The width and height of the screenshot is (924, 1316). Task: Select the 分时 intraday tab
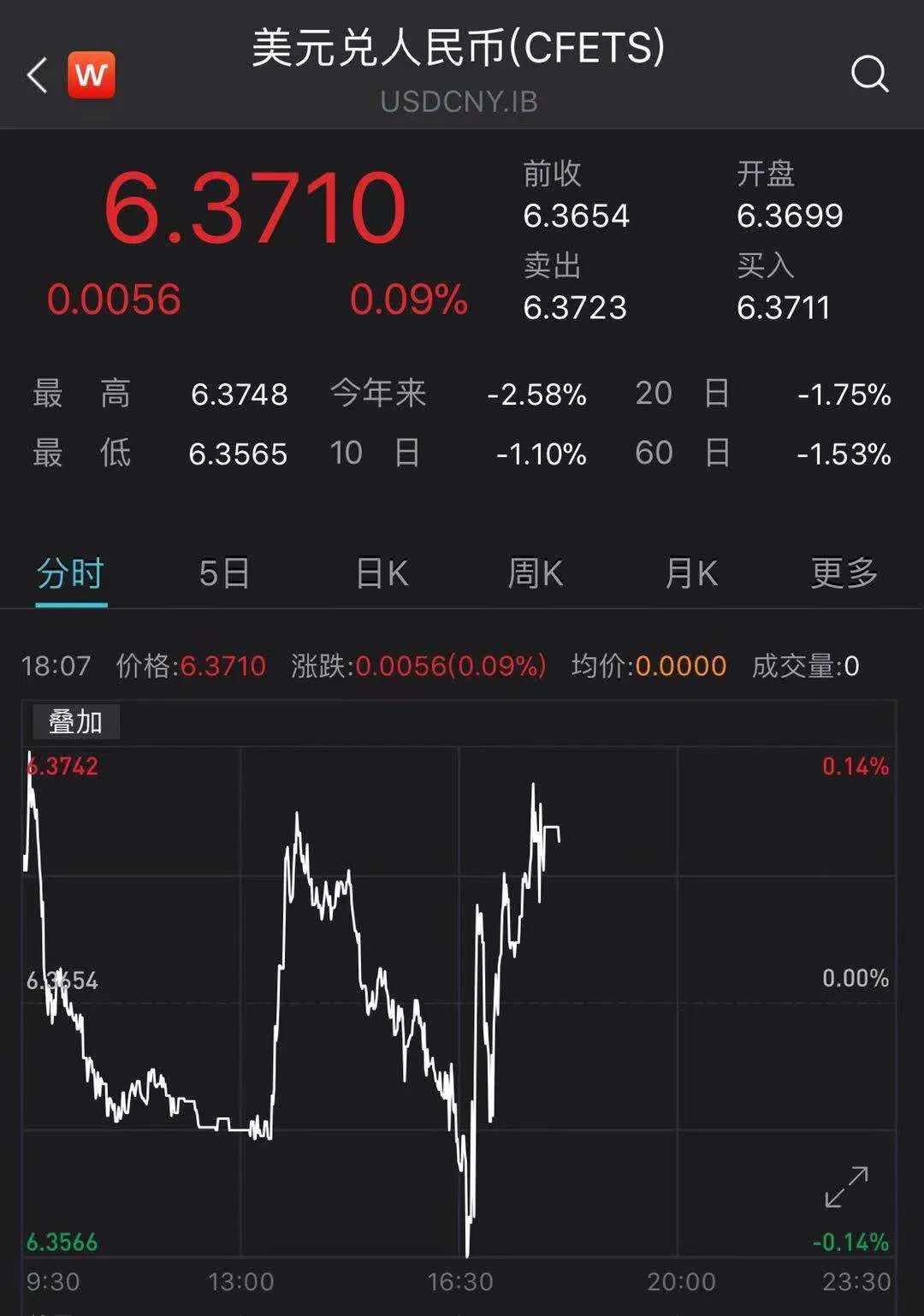pos(71,574)
